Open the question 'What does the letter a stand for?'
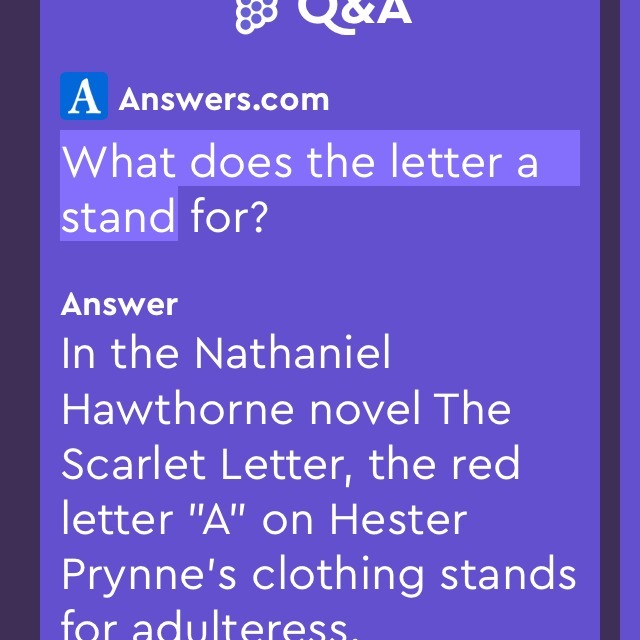 coord(300,188)
